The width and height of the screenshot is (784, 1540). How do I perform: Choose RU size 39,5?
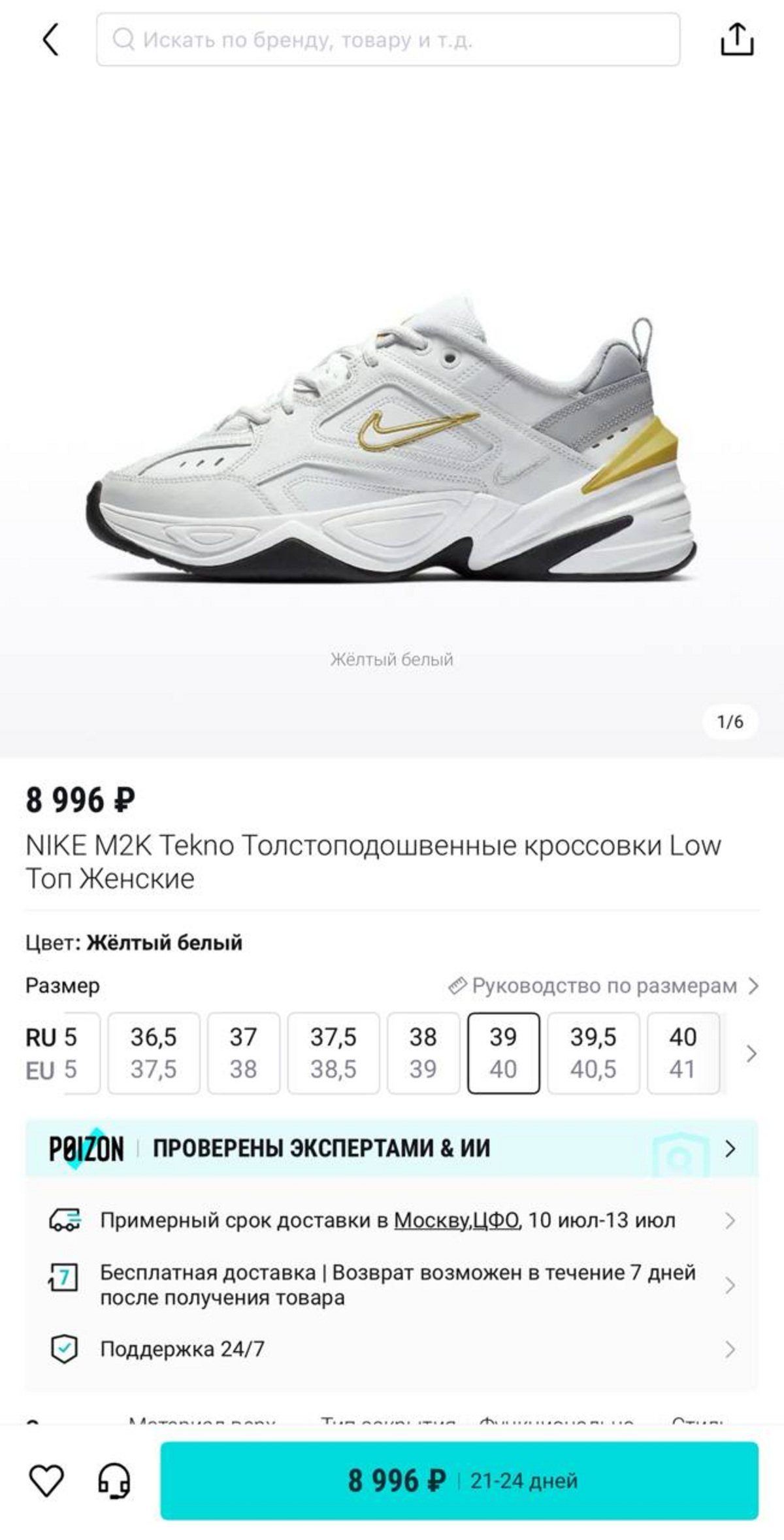click(593, 1053)
